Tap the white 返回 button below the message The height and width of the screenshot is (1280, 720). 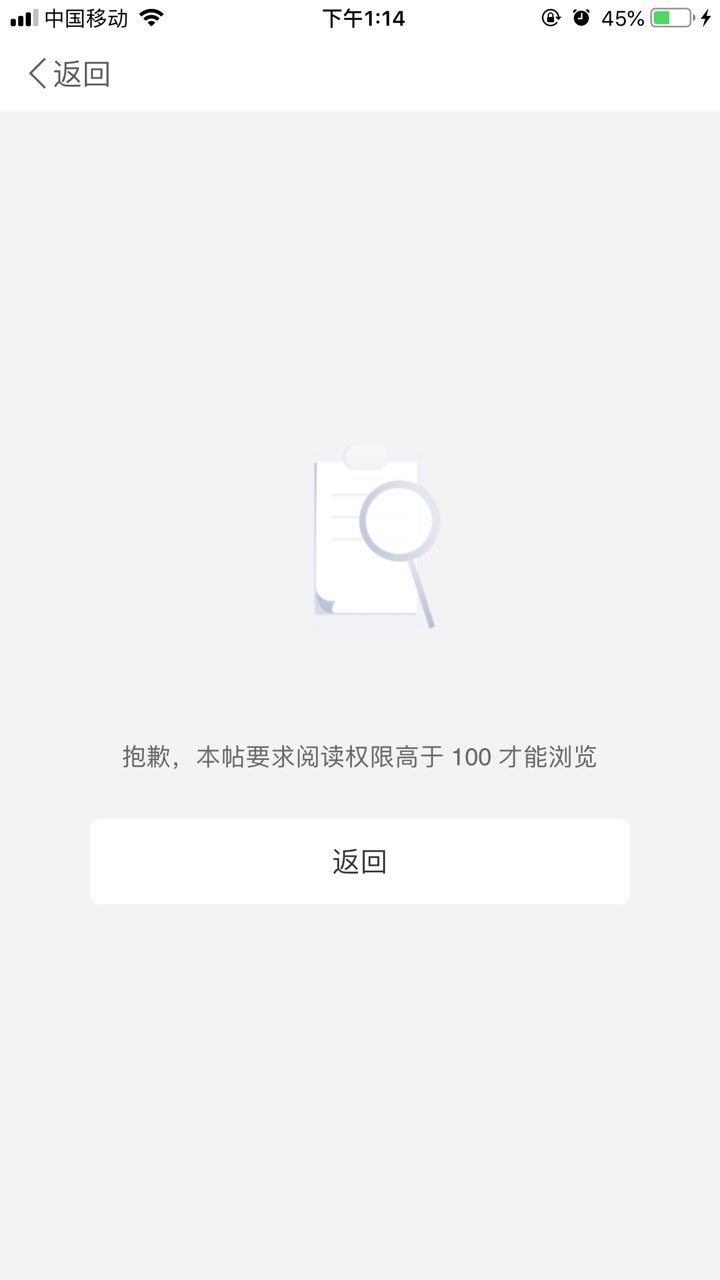(360, 862)
